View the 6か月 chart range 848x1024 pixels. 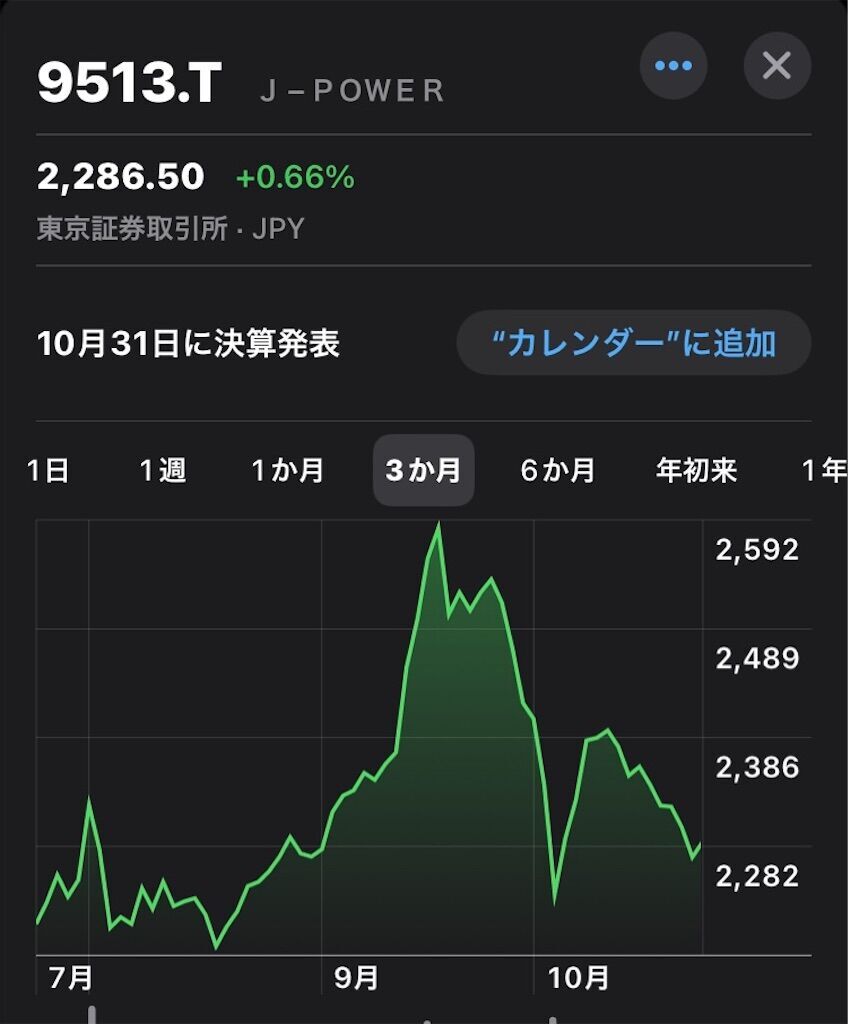tap(558, 470)
